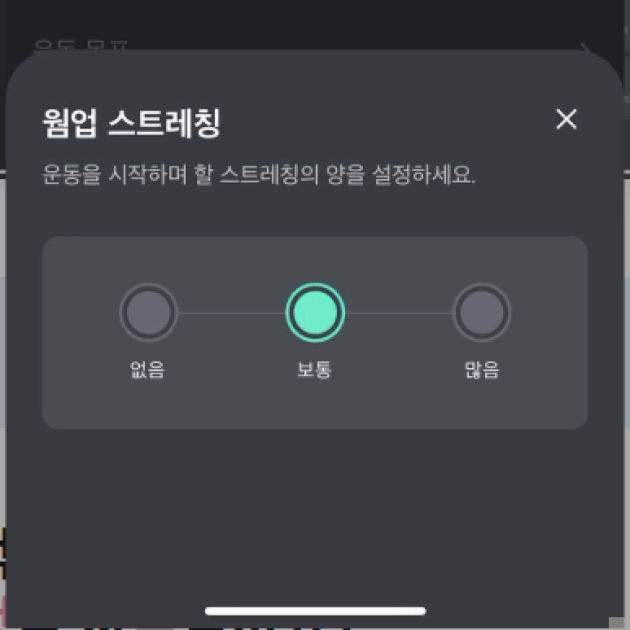Select the 많음 stretching option
630x630 pixels.
481,313
